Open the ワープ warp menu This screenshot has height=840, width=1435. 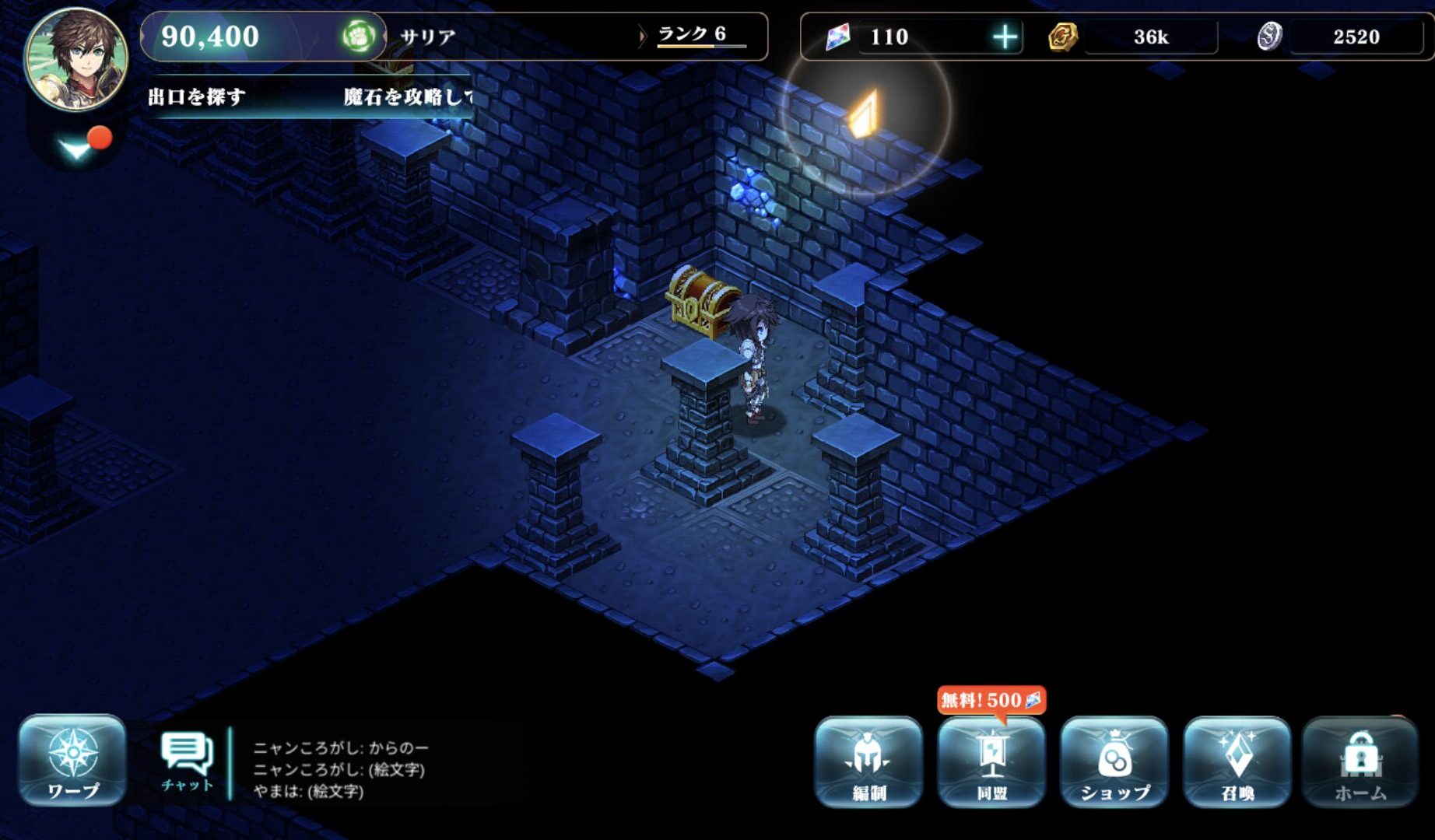[x=73, y=760]
